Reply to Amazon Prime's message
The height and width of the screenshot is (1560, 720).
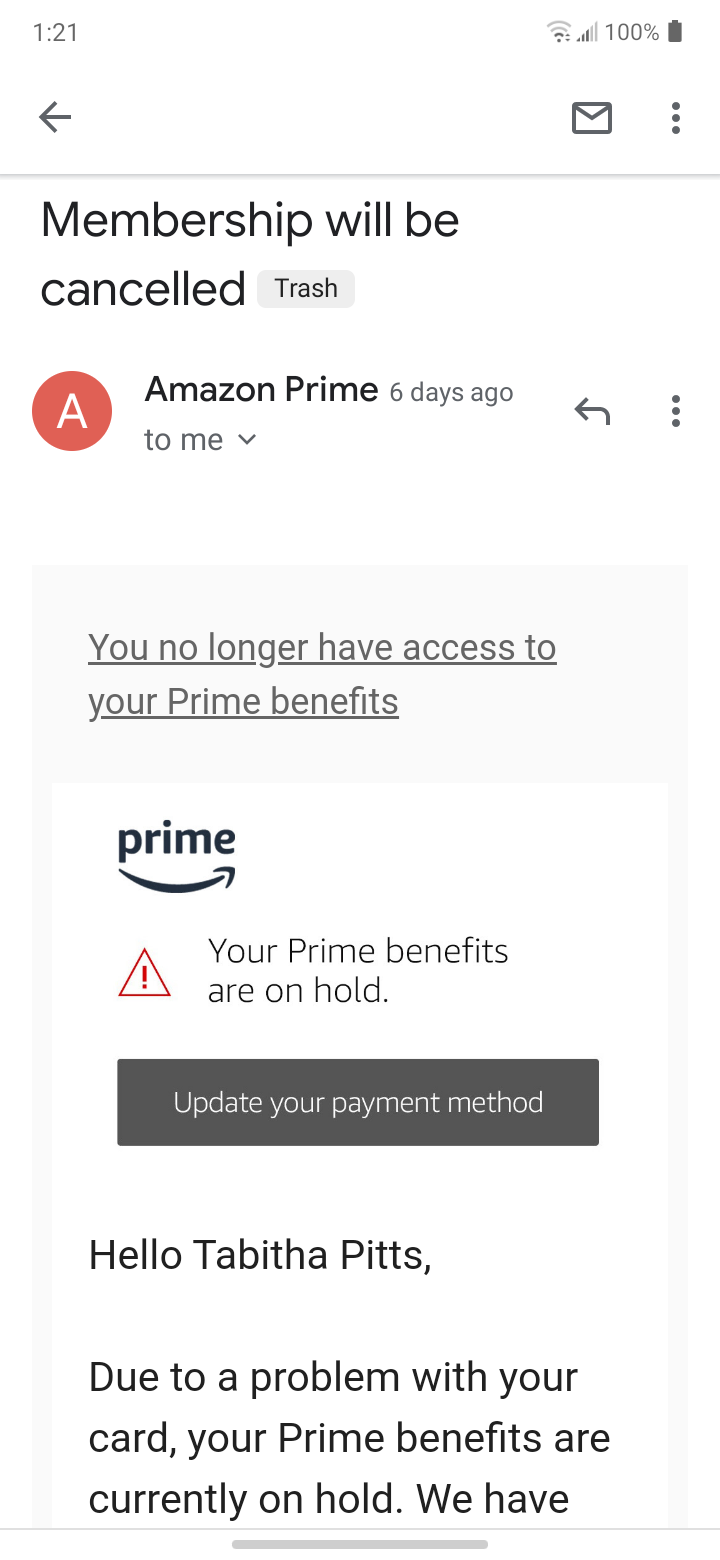pyautogui.click(x=592, y=410)
